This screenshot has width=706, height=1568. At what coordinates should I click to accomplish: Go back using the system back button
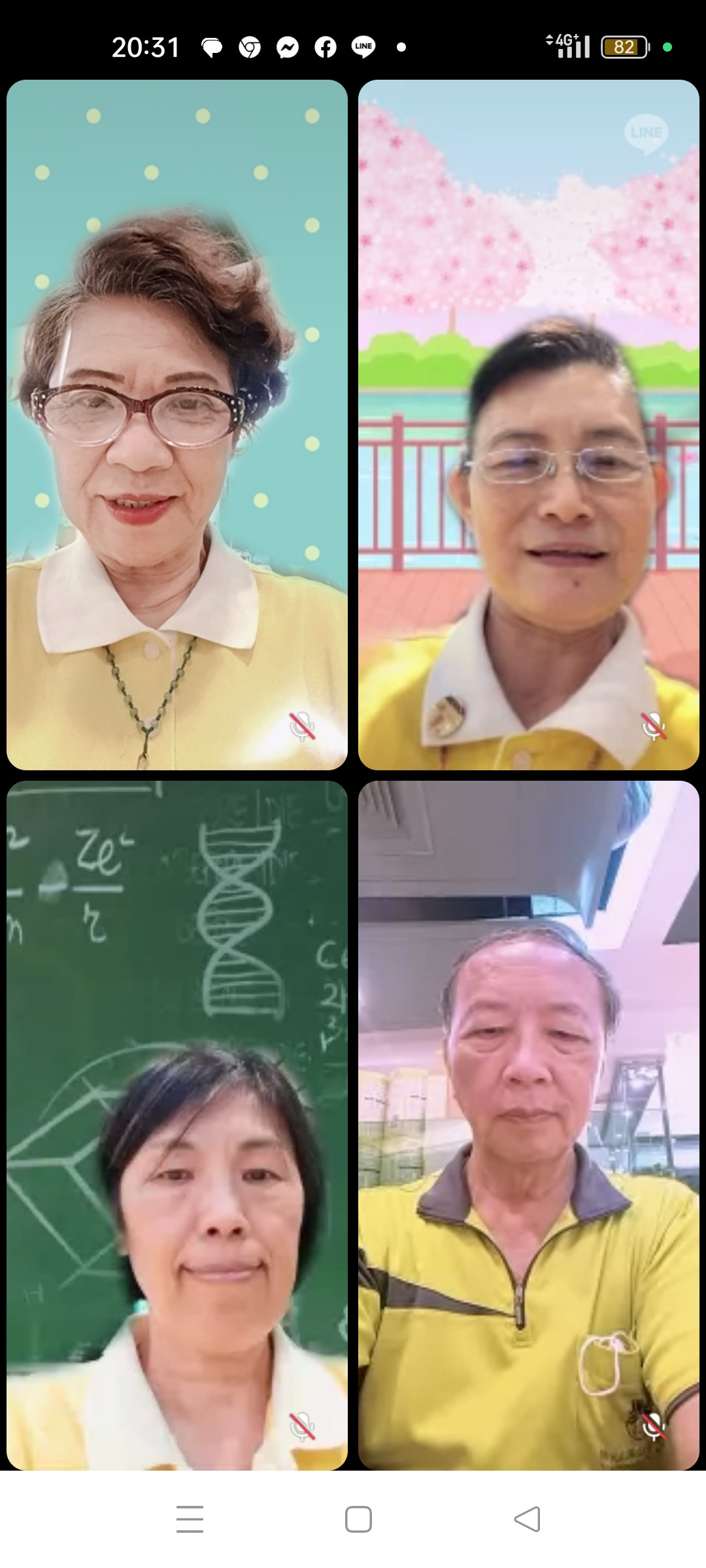pyautogui.click(x=527, y=1519)
